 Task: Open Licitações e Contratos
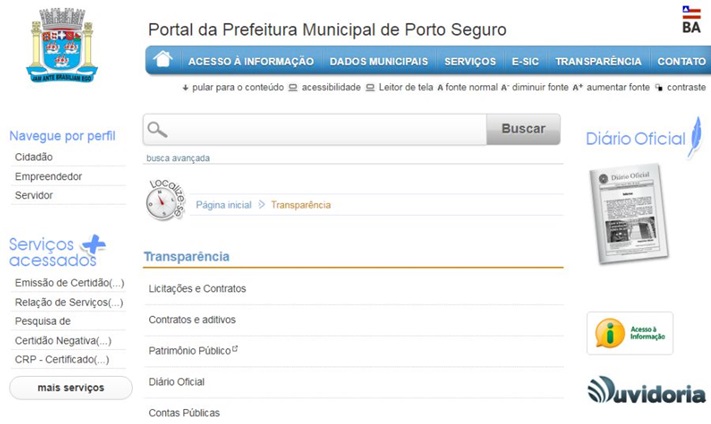tap(197, 289)
